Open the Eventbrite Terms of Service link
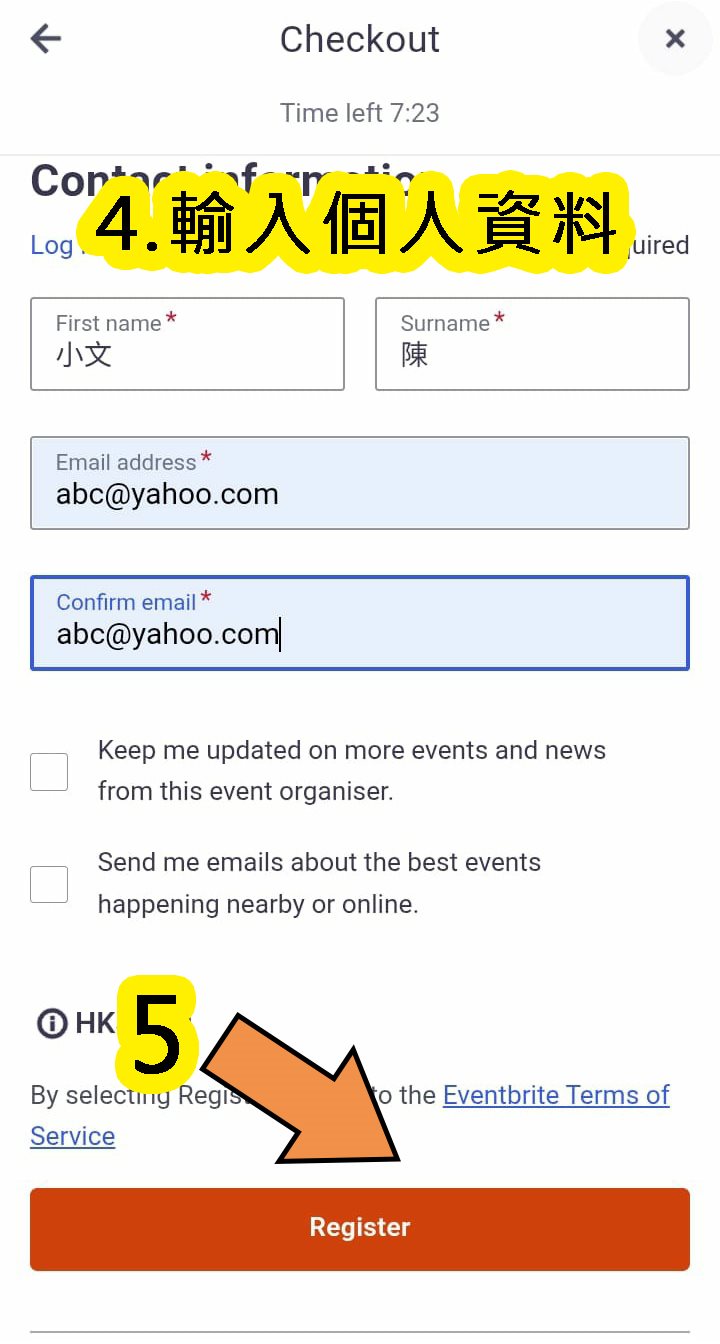 coord(556,1095)
